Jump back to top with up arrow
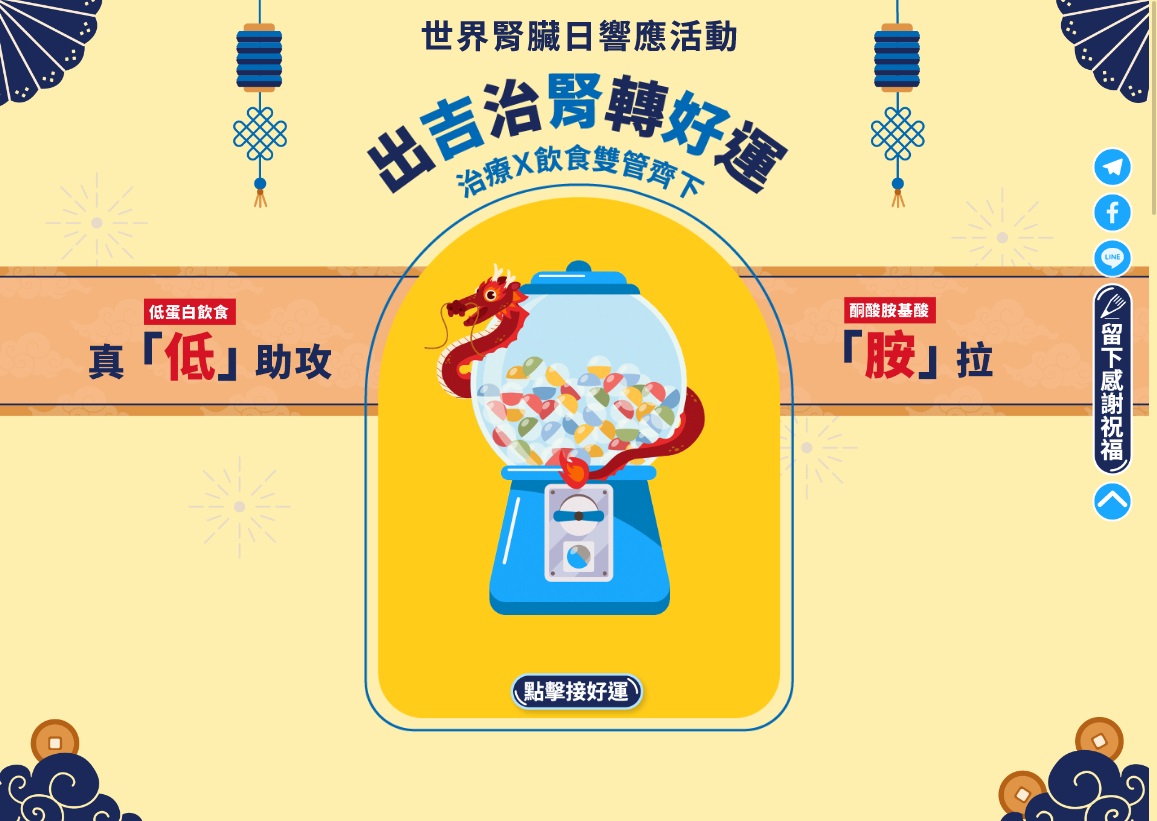Screen dimensions: 1157x821 pos(1112,501)
